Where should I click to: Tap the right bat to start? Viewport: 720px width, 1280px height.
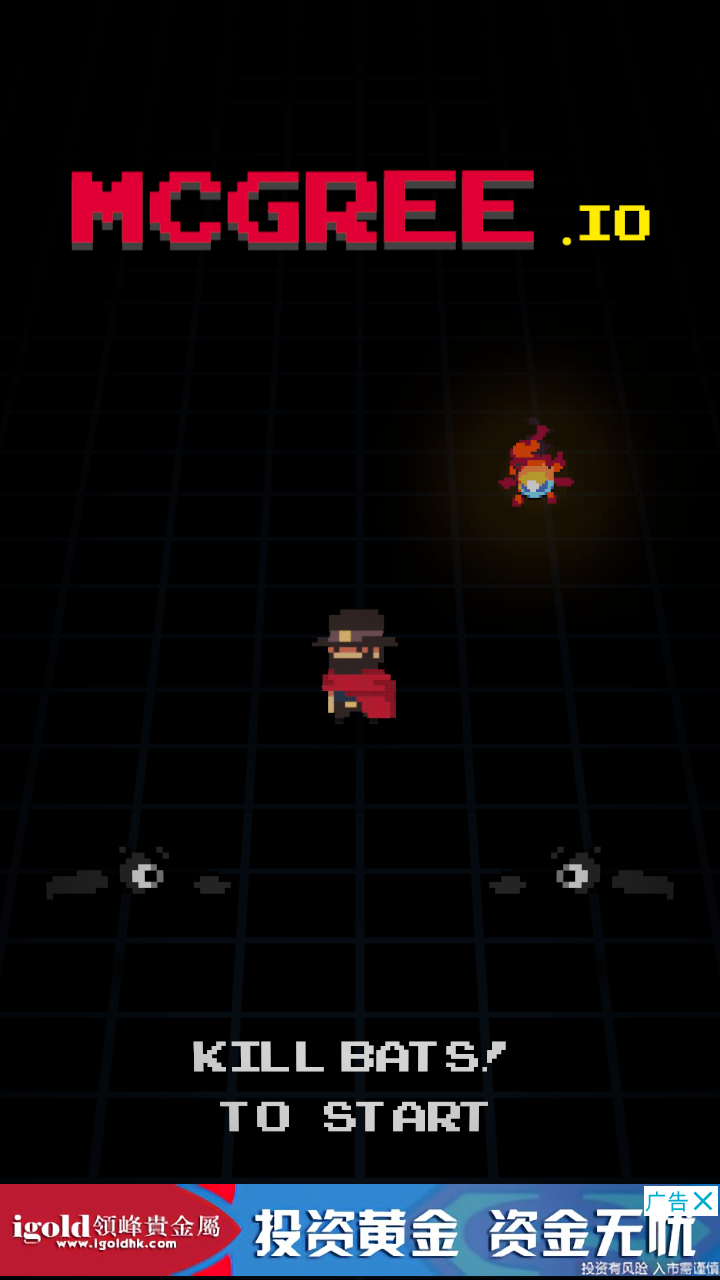577,875
